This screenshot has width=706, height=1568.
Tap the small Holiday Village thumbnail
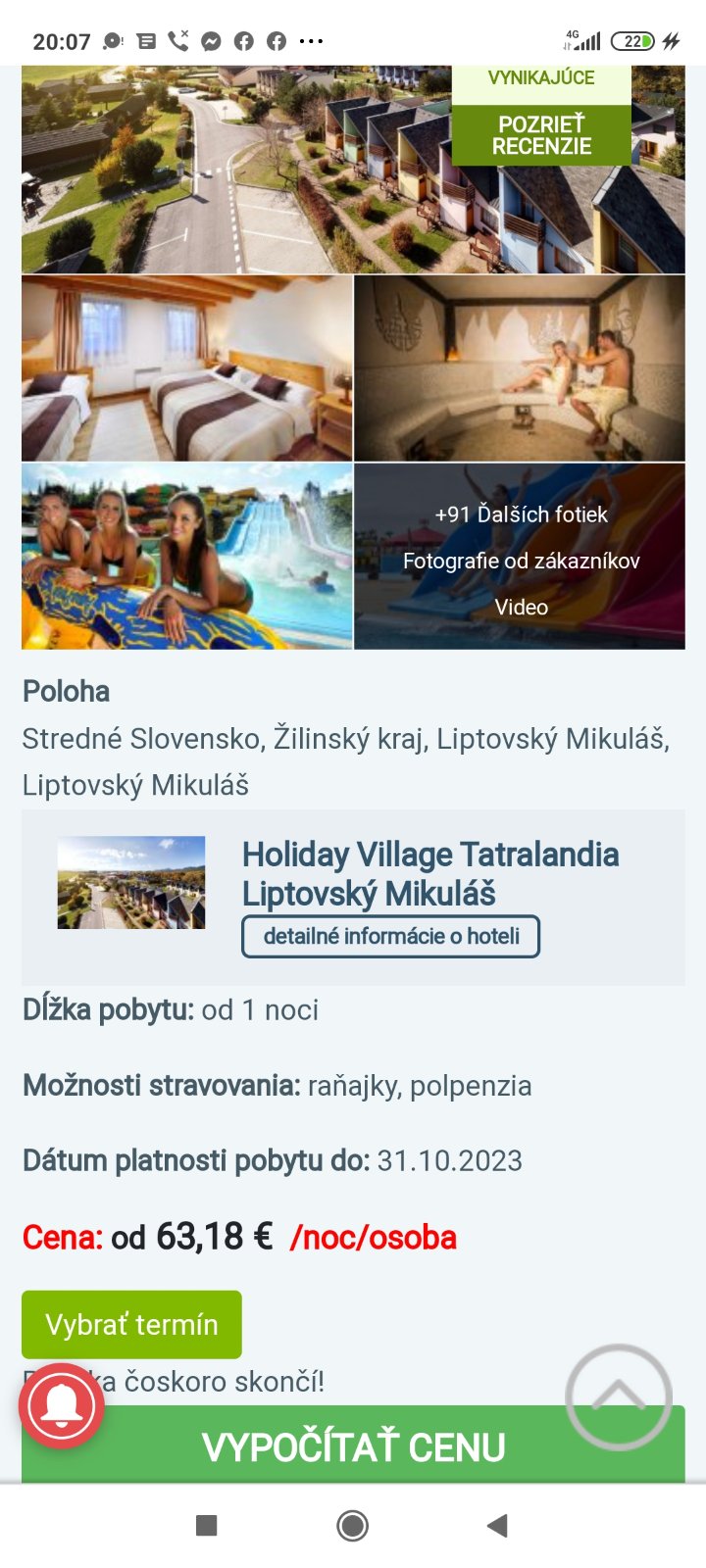[x=131, y=882]
